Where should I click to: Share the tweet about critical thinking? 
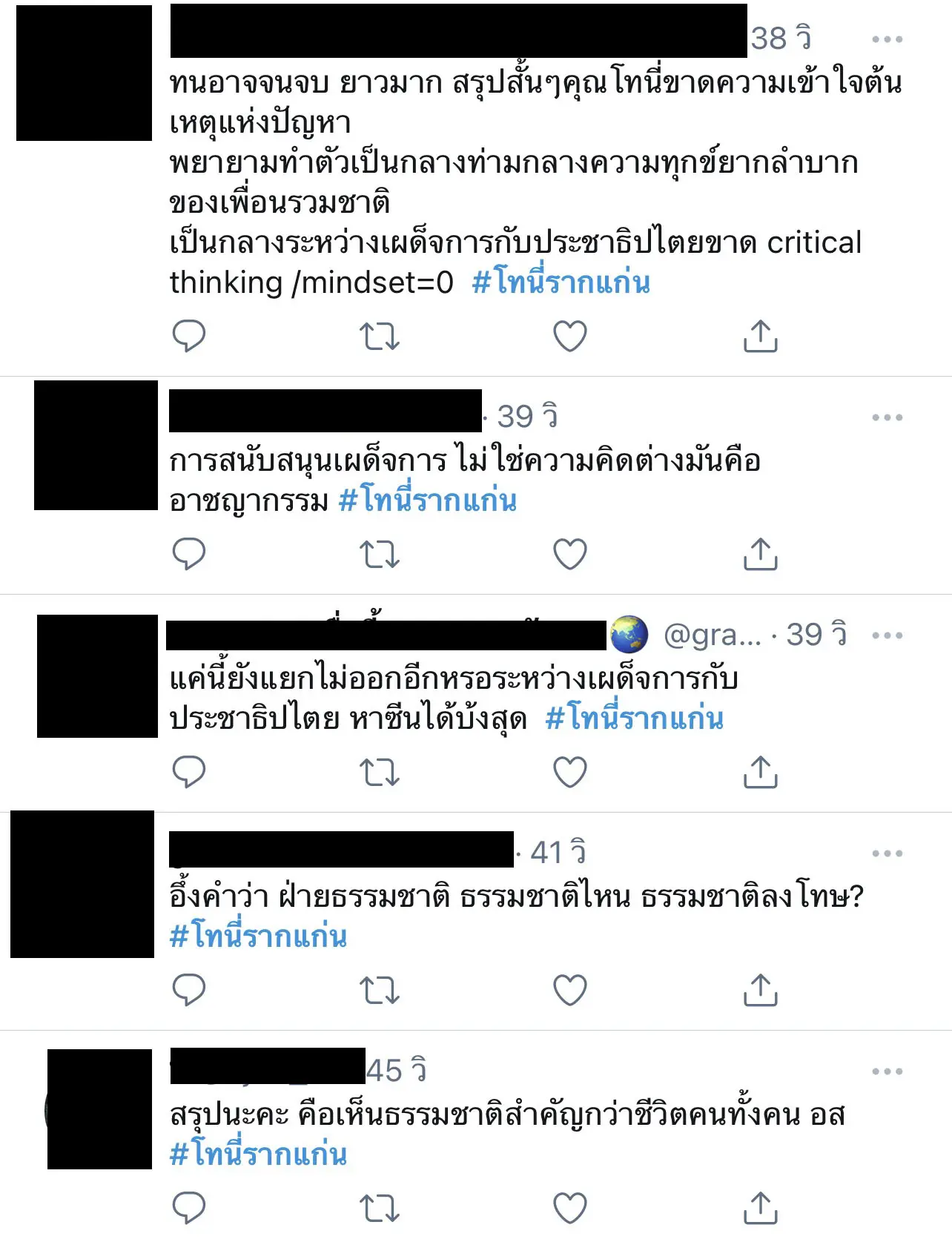(x=760, y=336)
